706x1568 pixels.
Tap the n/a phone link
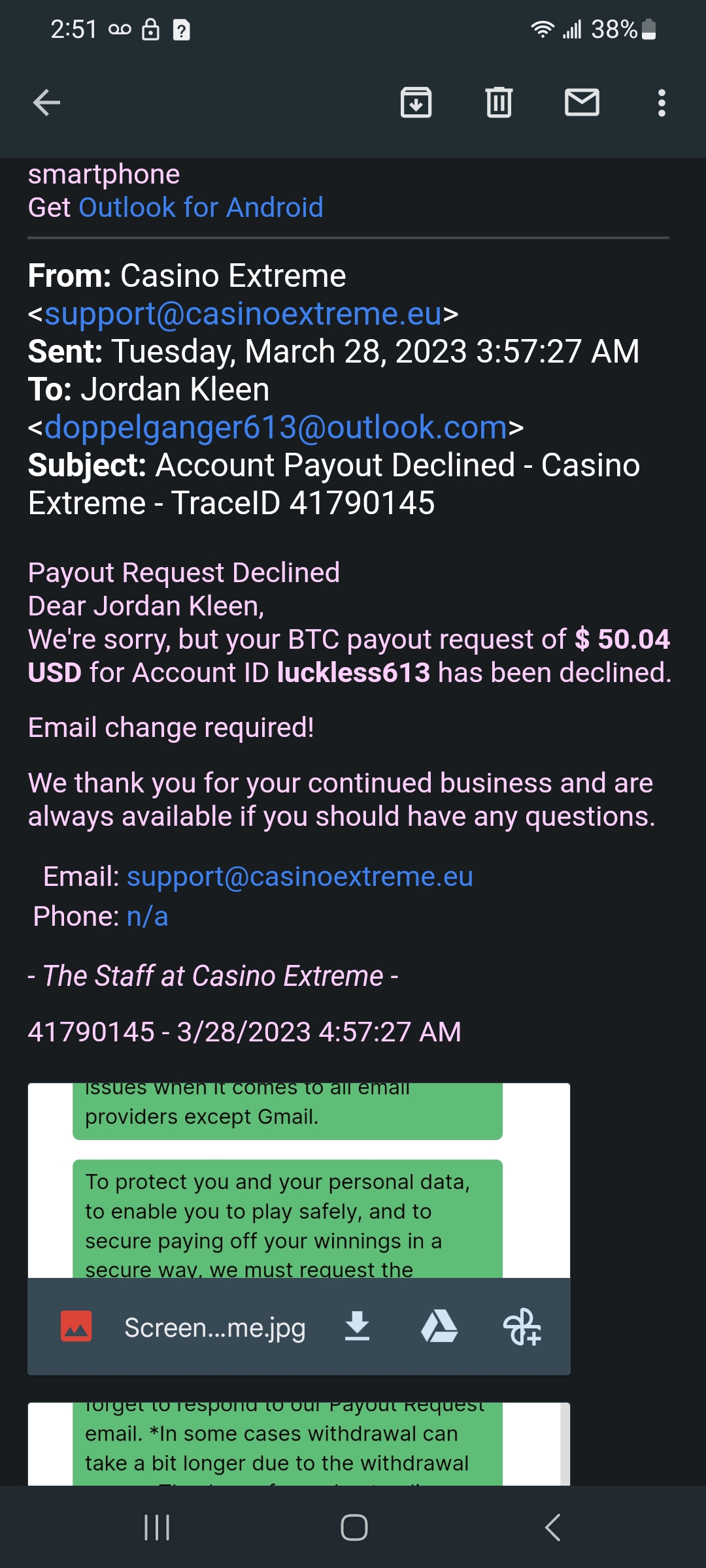(x=147, y=917)
